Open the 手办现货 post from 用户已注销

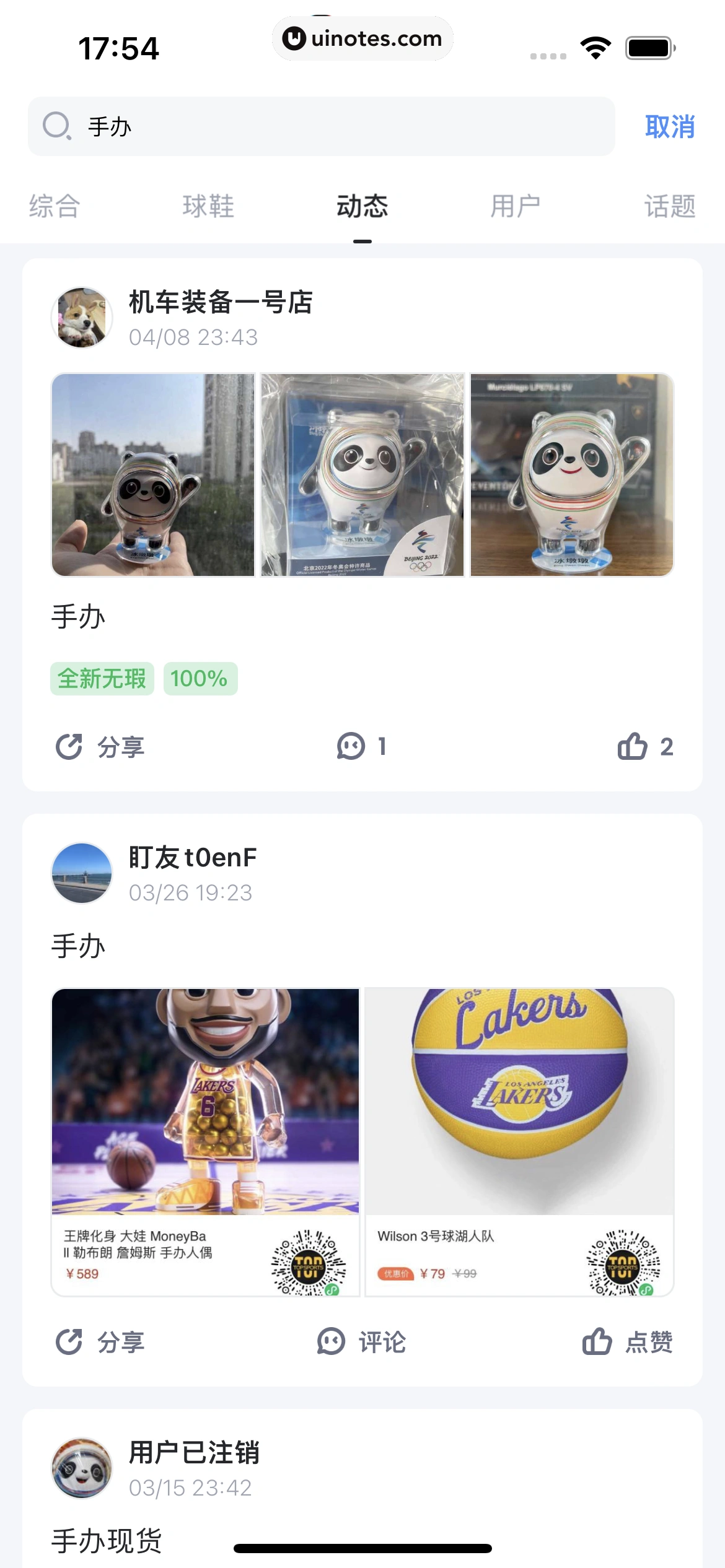[x=107, y=1540]
